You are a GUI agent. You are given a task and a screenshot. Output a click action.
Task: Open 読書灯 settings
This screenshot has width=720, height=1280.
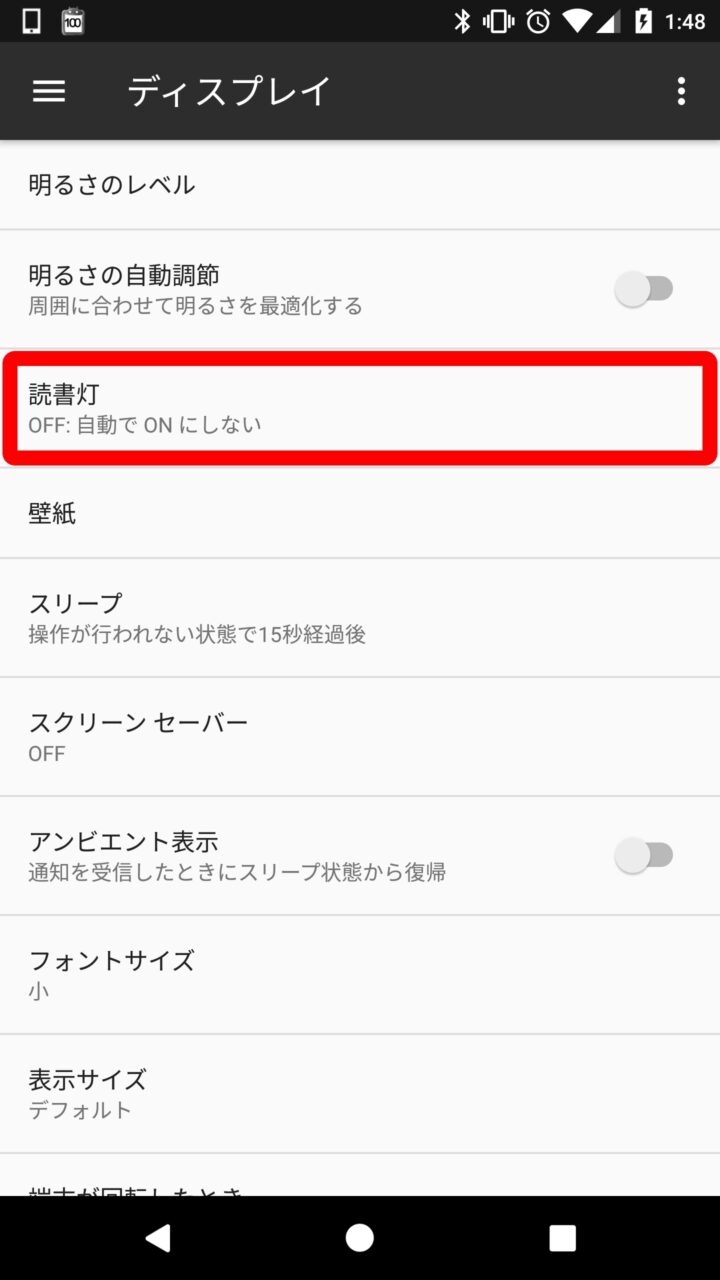[360, 408]
